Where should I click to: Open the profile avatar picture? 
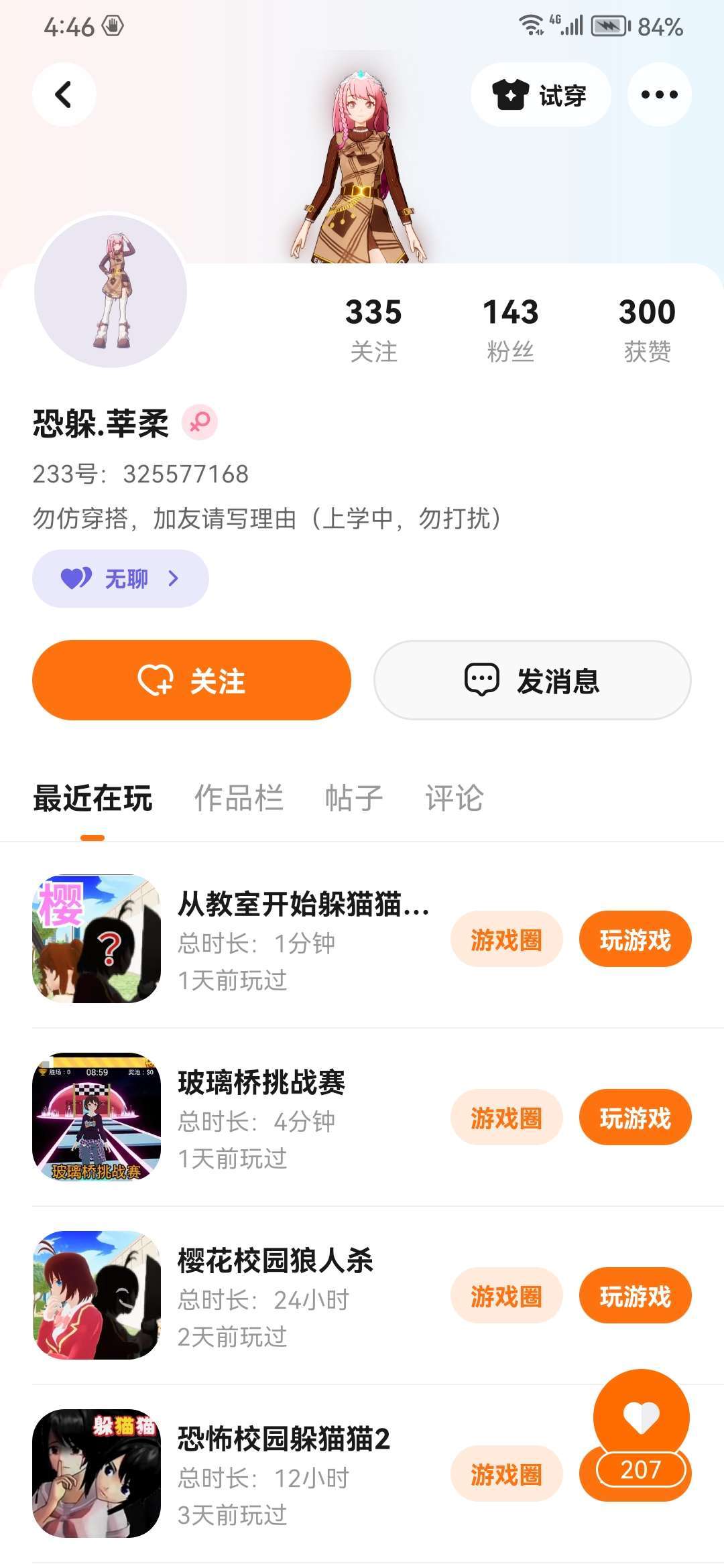point(111,291)
